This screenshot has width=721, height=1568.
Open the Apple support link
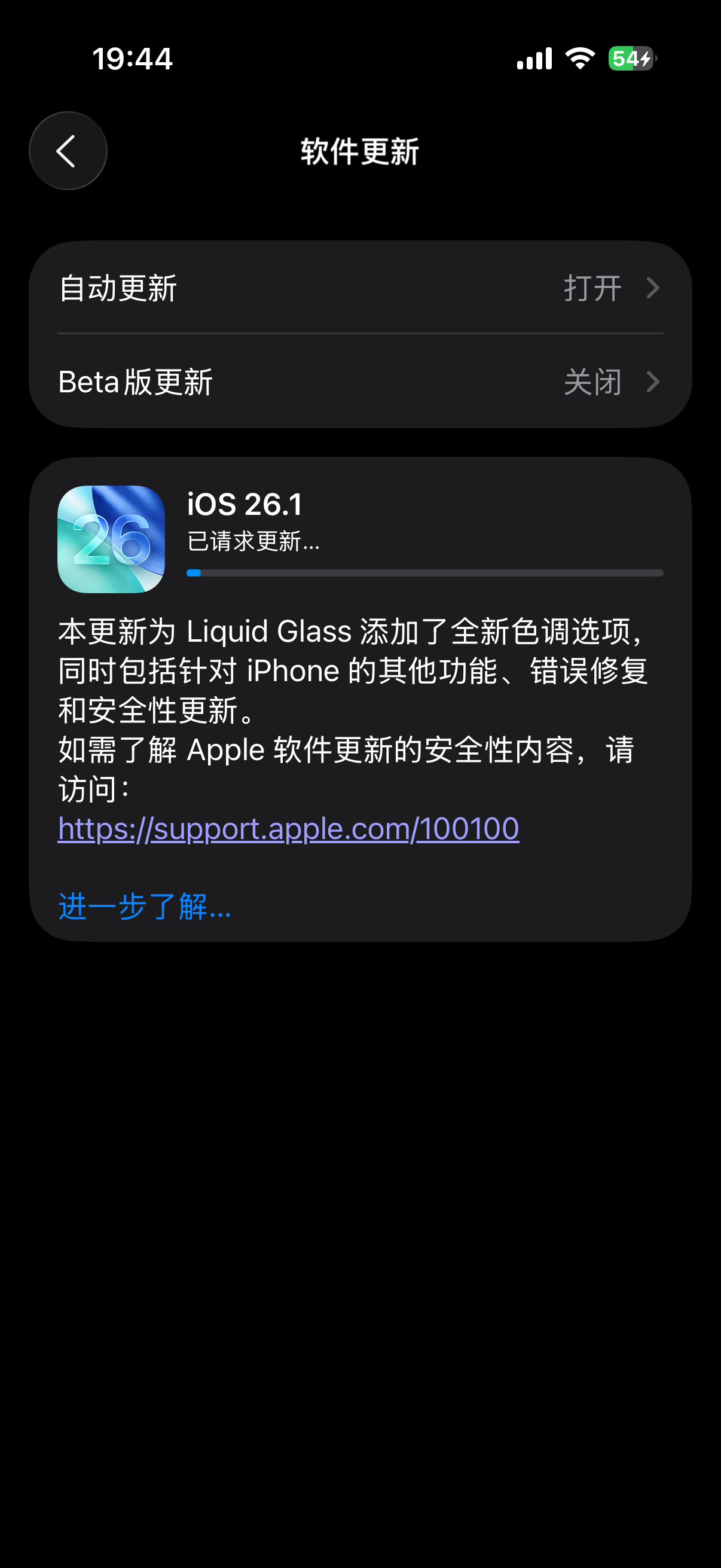coord(286,828)
